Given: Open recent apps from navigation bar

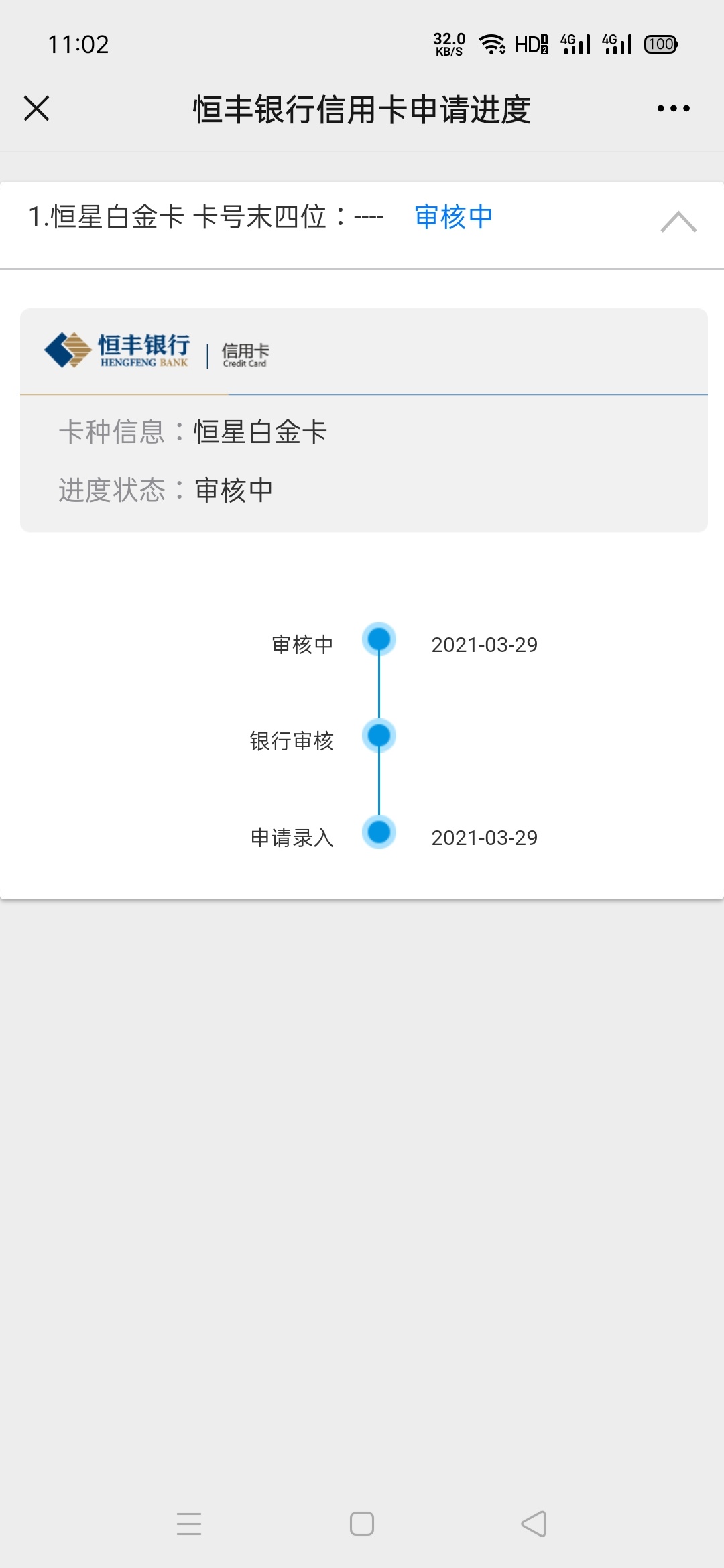Looking at the screenshot, I should pos(189,1524).
